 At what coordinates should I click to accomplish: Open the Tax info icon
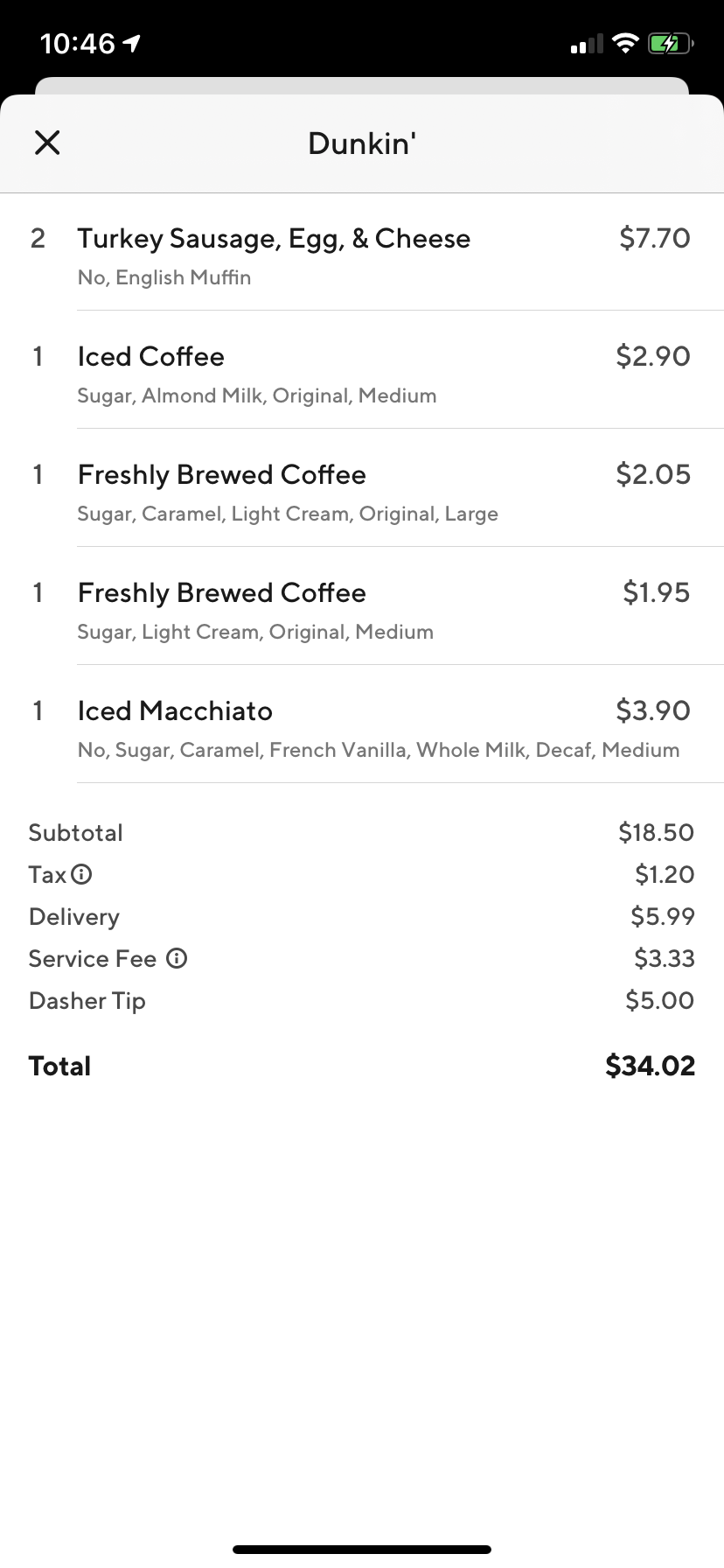pos(81,874)
